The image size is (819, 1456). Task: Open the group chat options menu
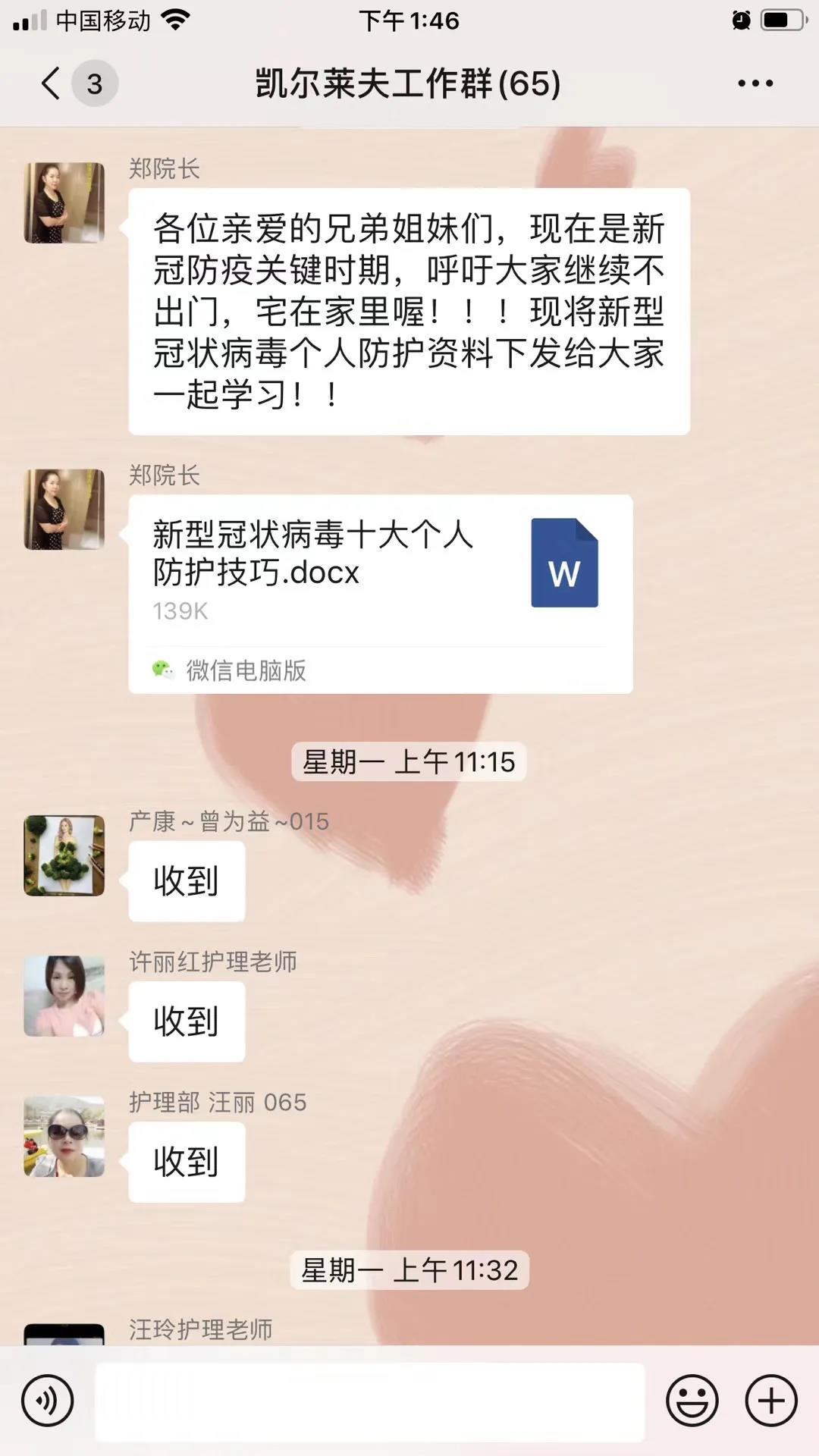tap(755, 83)
